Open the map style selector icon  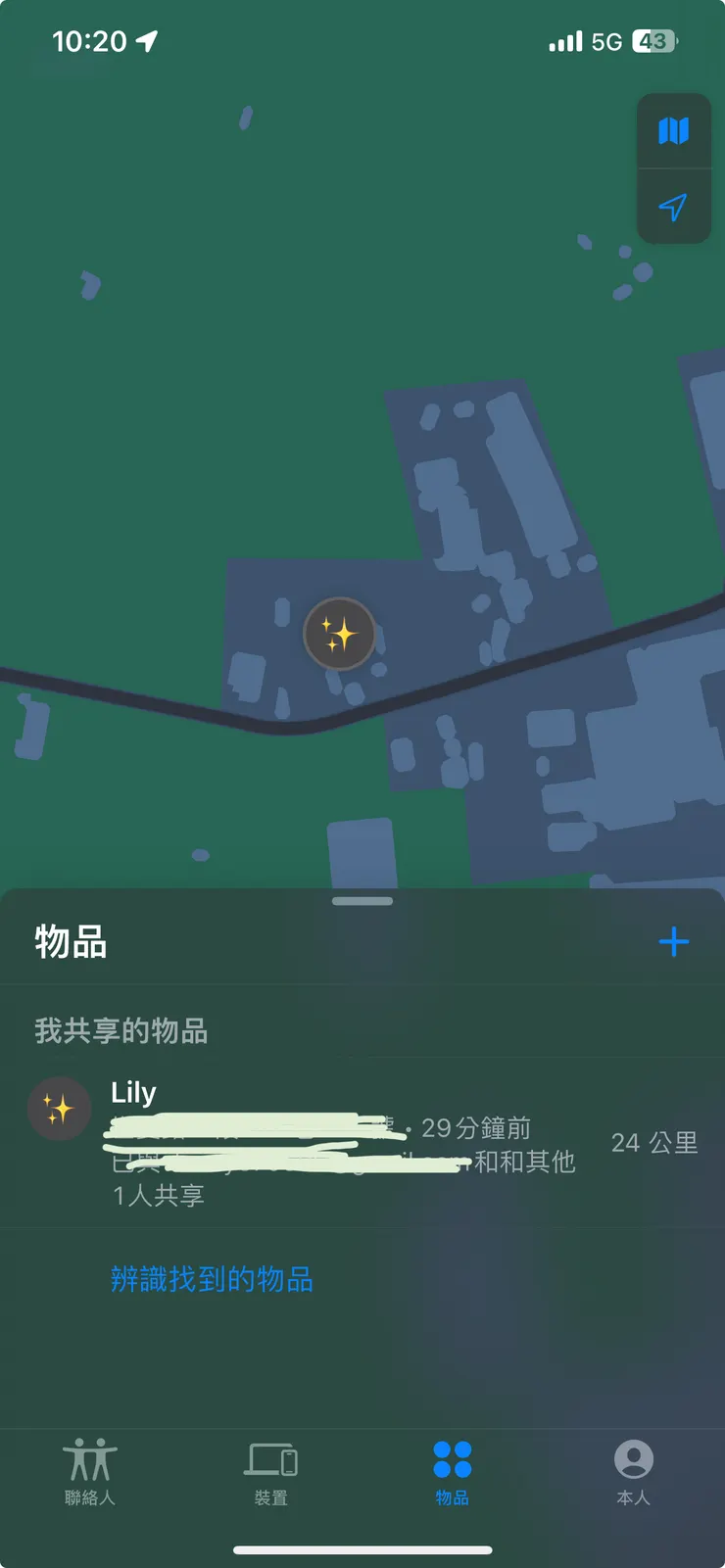[x=673, y=132]
